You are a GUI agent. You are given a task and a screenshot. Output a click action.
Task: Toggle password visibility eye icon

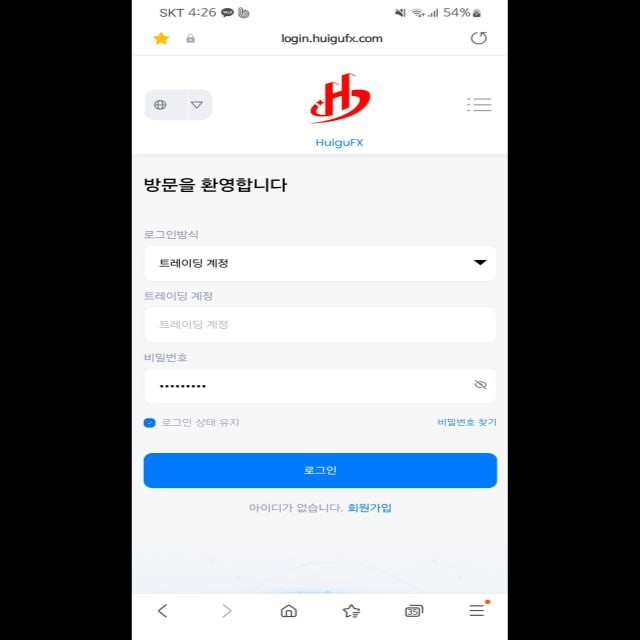(480, 385)
